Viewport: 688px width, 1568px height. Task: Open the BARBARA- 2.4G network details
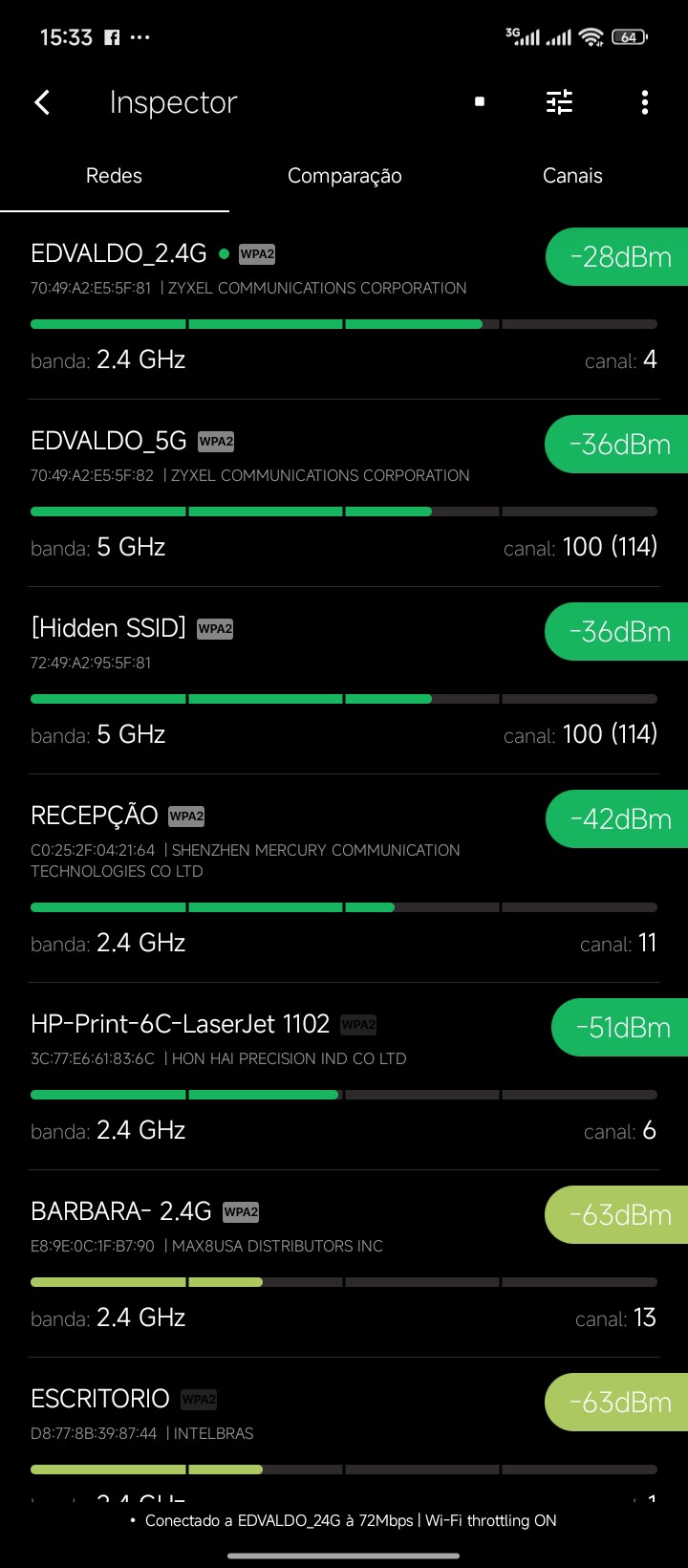click(287, 1264)
